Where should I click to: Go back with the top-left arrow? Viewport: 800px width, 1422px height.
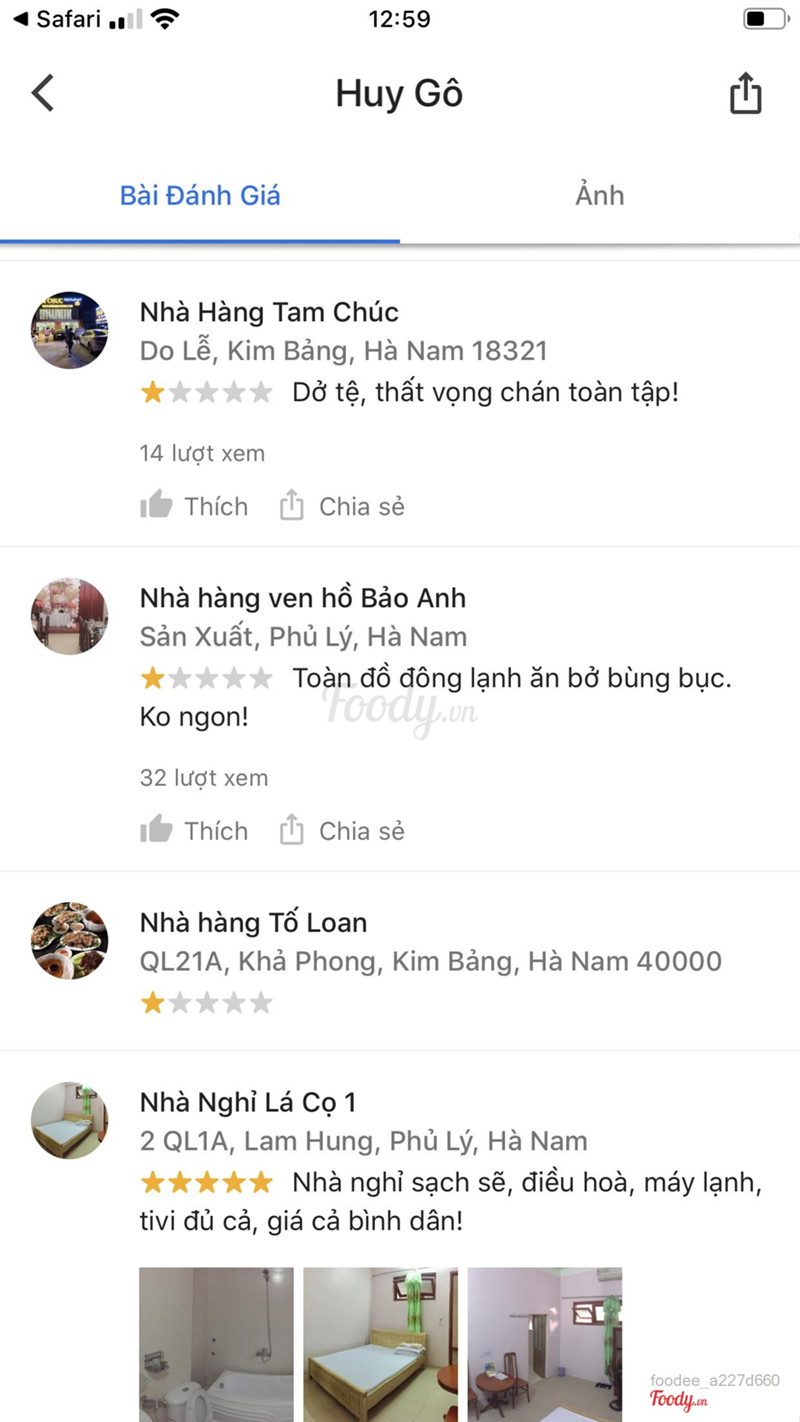[43, 94]
